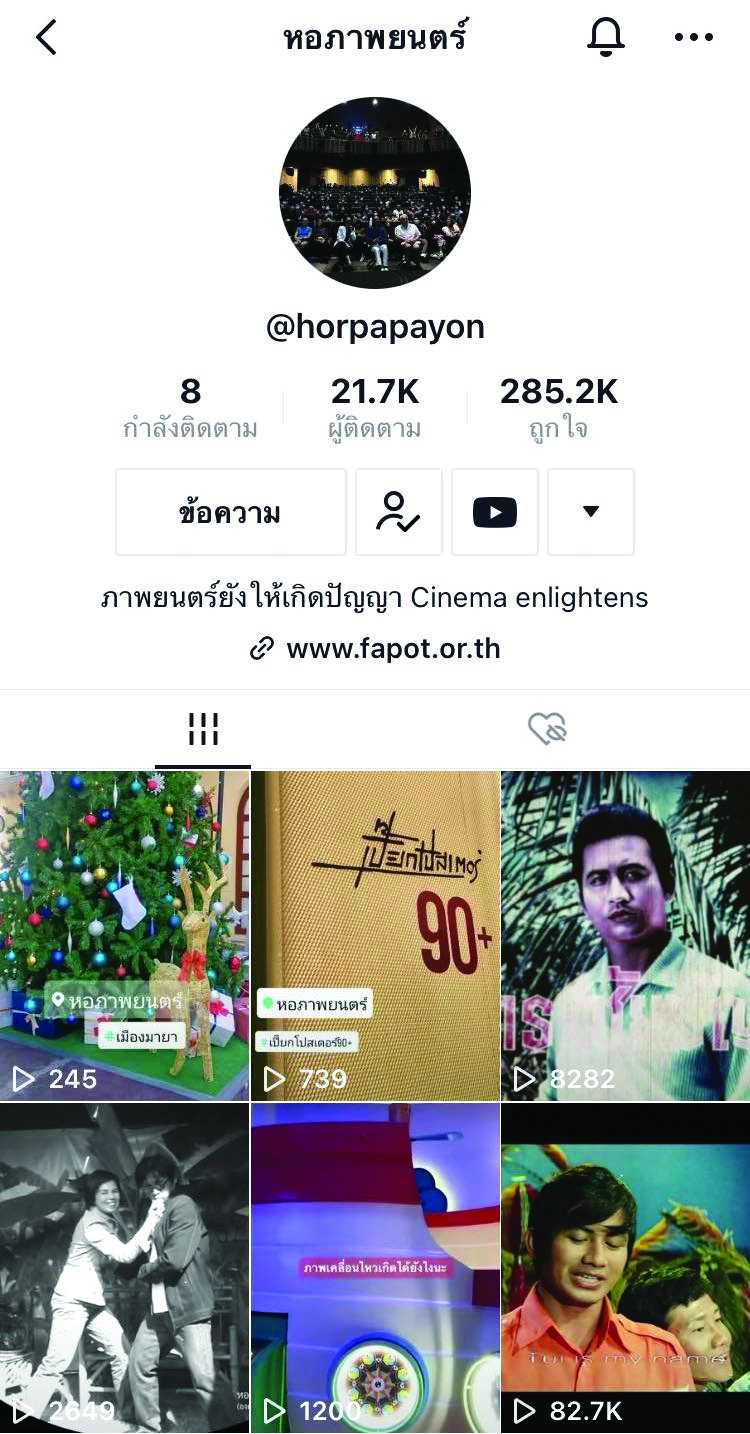
Task: Expand the suggested accounts dropdown arrow
Action: pos(591,512)
